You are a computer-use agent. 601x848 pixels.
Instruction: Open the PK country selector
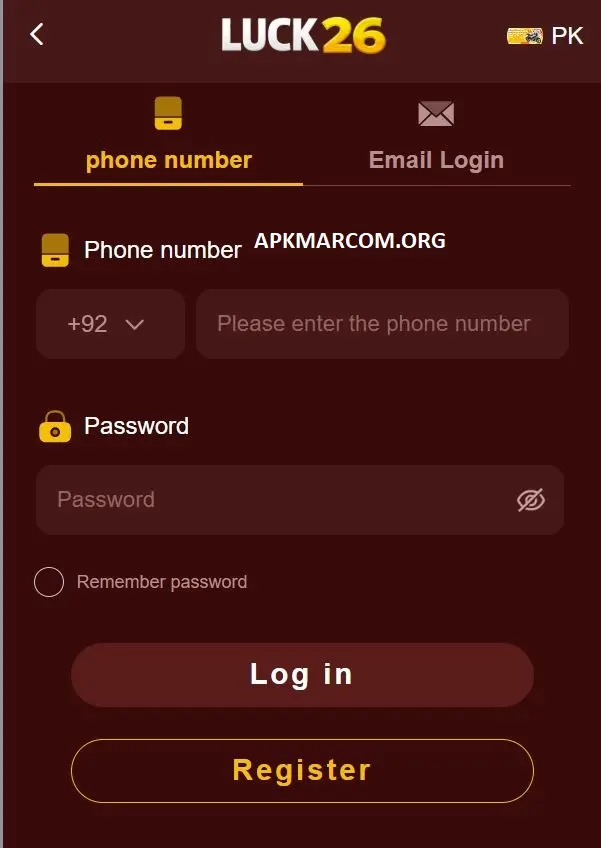[546, 36]
